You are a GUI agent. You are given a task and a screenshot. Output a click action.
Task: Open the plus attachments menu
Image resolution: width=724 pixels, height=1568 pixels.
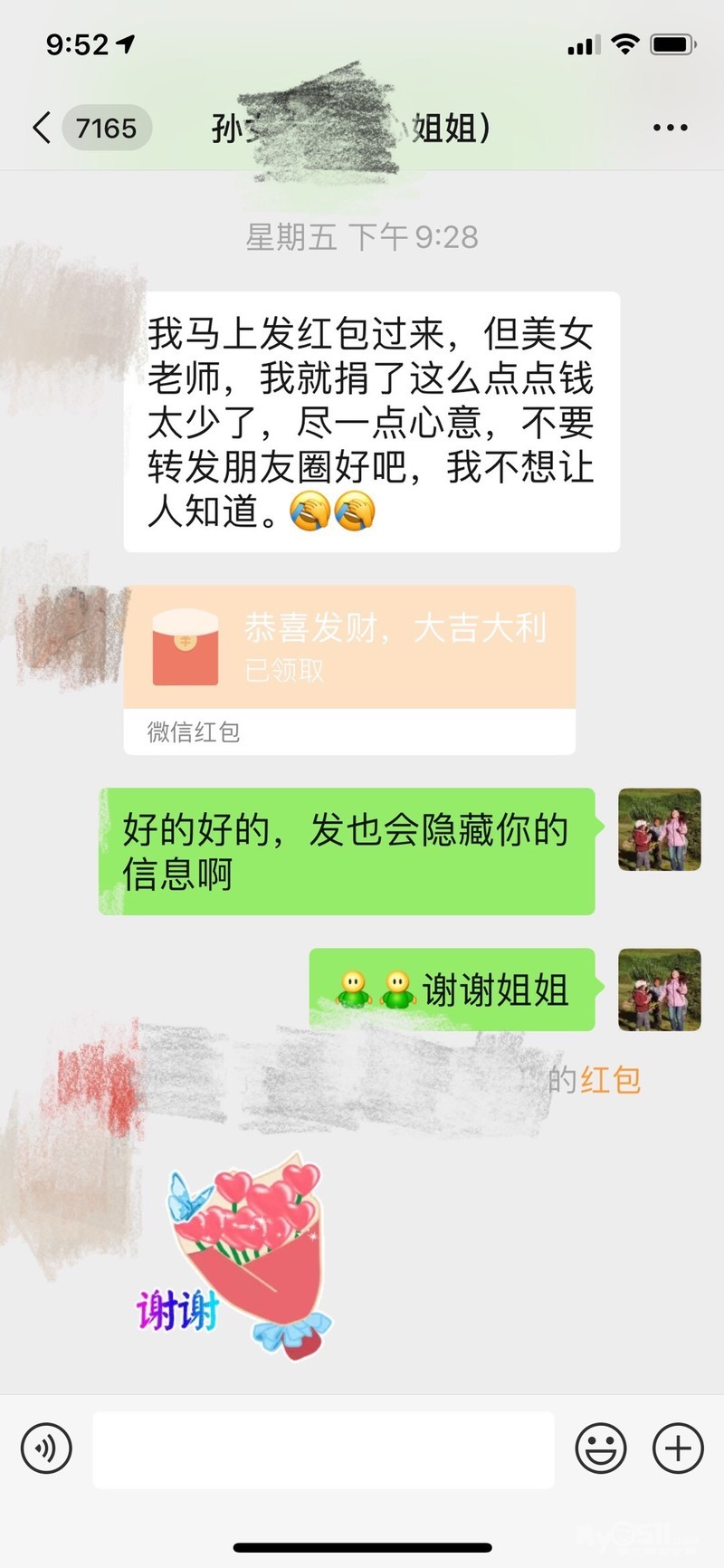coord(678,1449)
